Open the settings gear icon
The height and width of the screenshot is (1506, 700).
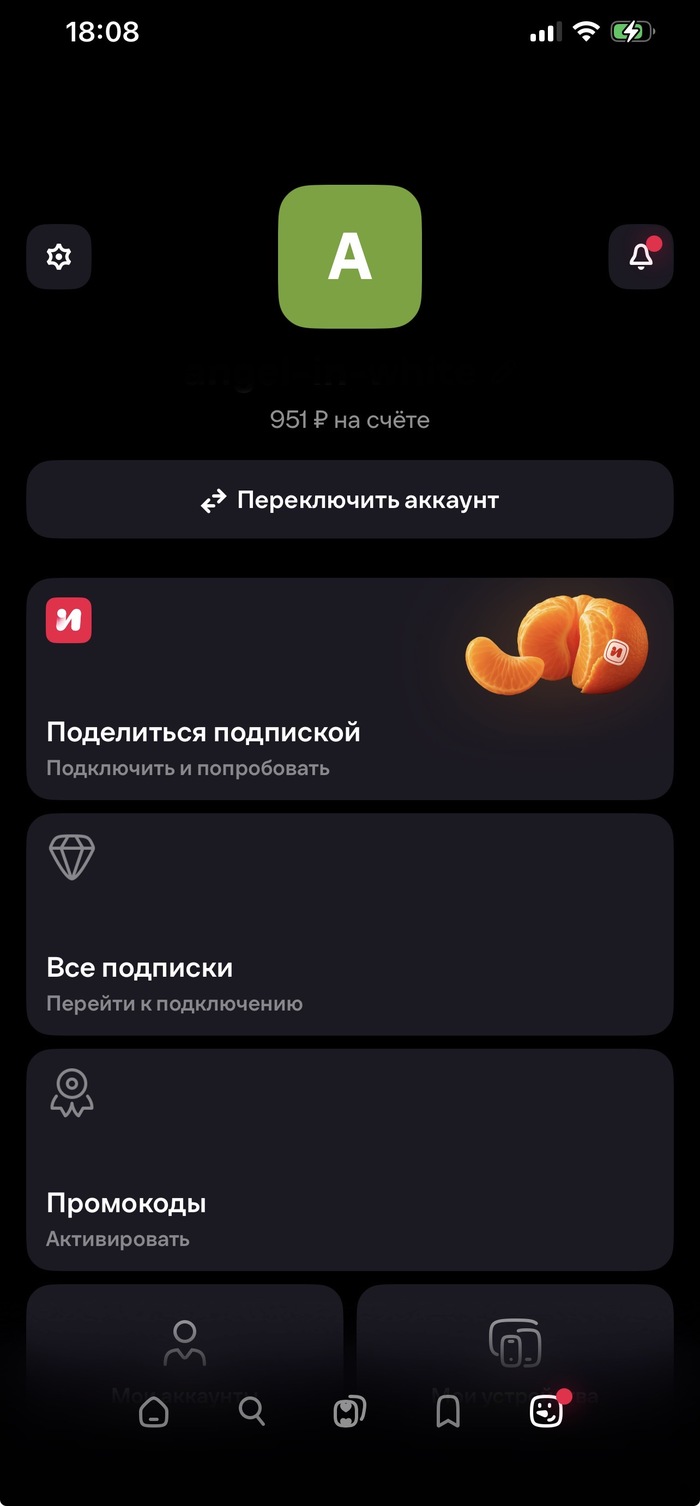tap(59, 257)
